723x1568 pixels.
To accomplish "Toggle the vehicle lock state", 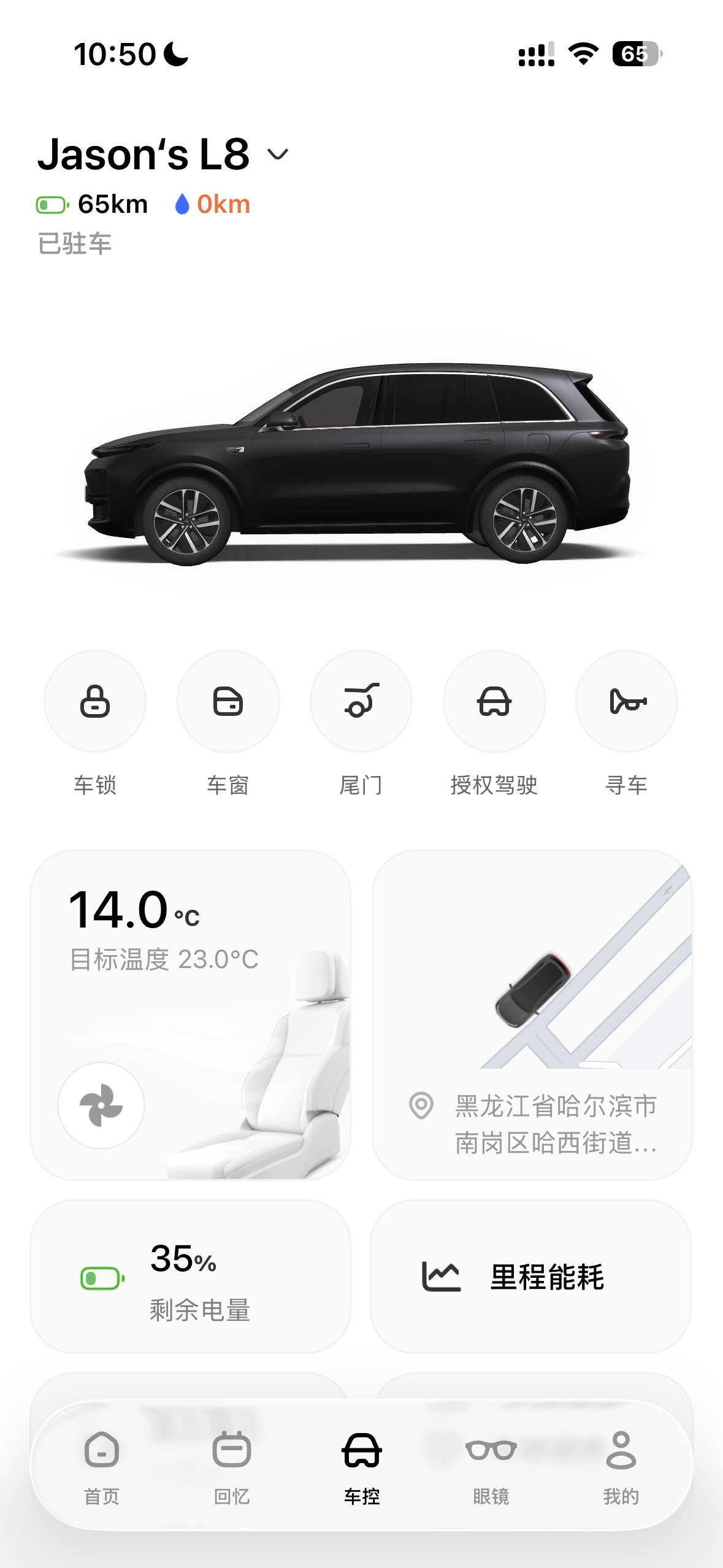I will 94,701.
